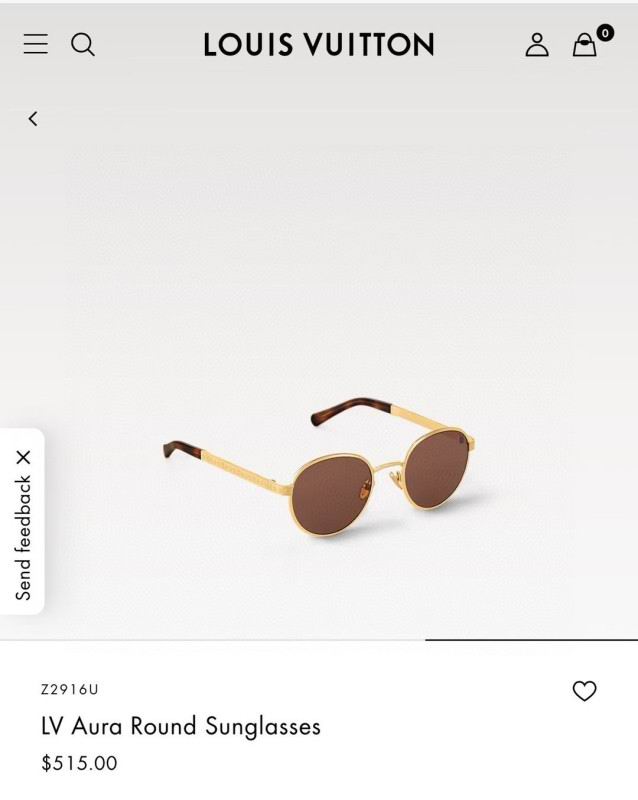Open the hamburger navigation menu
Viewport: 638px width, 800px height.
(x=36, y=44)
